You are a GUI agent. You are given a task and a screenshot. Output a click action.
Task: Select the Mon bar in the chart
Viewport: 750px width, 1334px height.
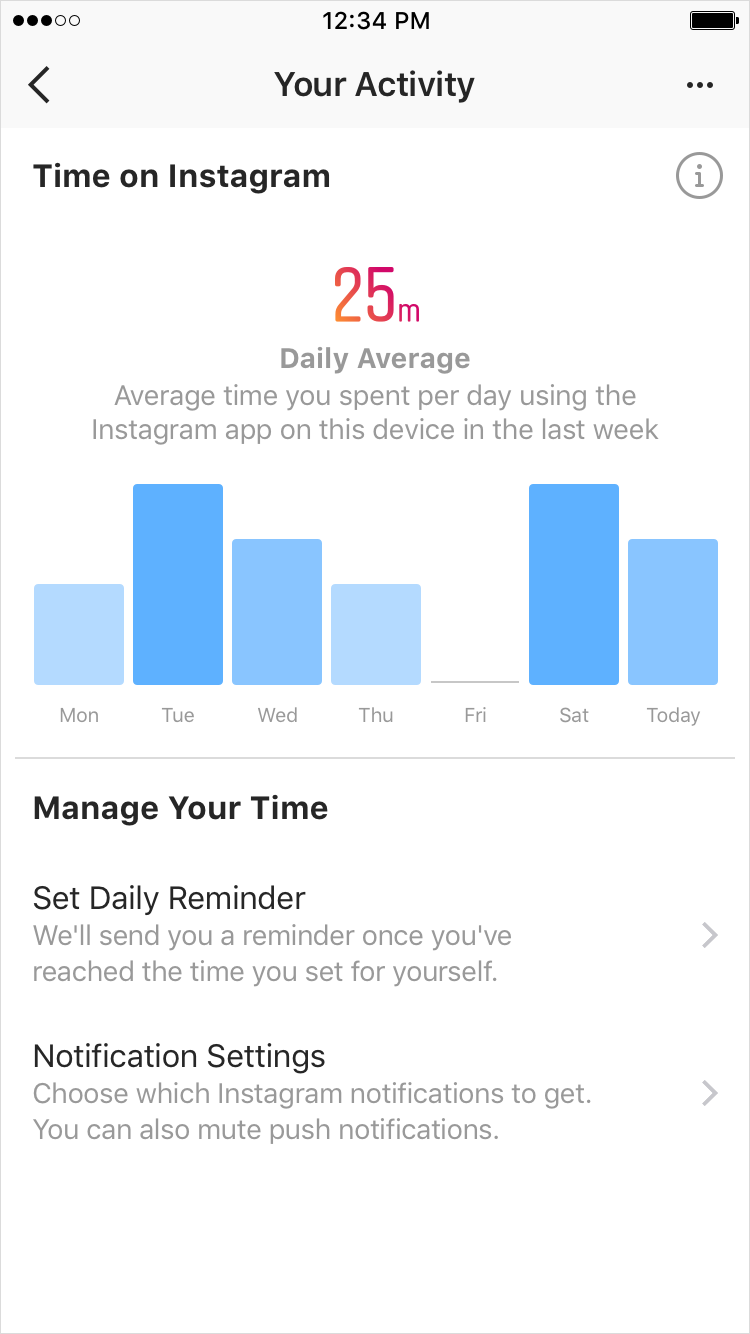tap(79, 634)
